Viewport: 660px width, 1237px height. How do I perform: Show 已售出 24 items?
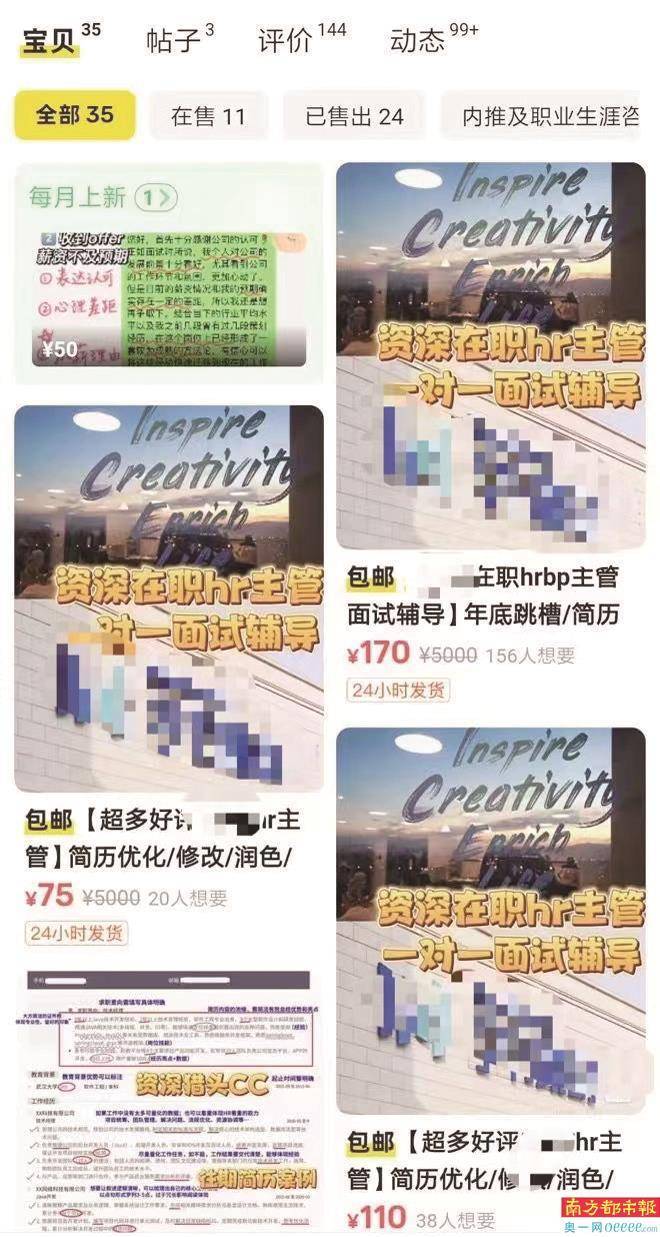354,116
